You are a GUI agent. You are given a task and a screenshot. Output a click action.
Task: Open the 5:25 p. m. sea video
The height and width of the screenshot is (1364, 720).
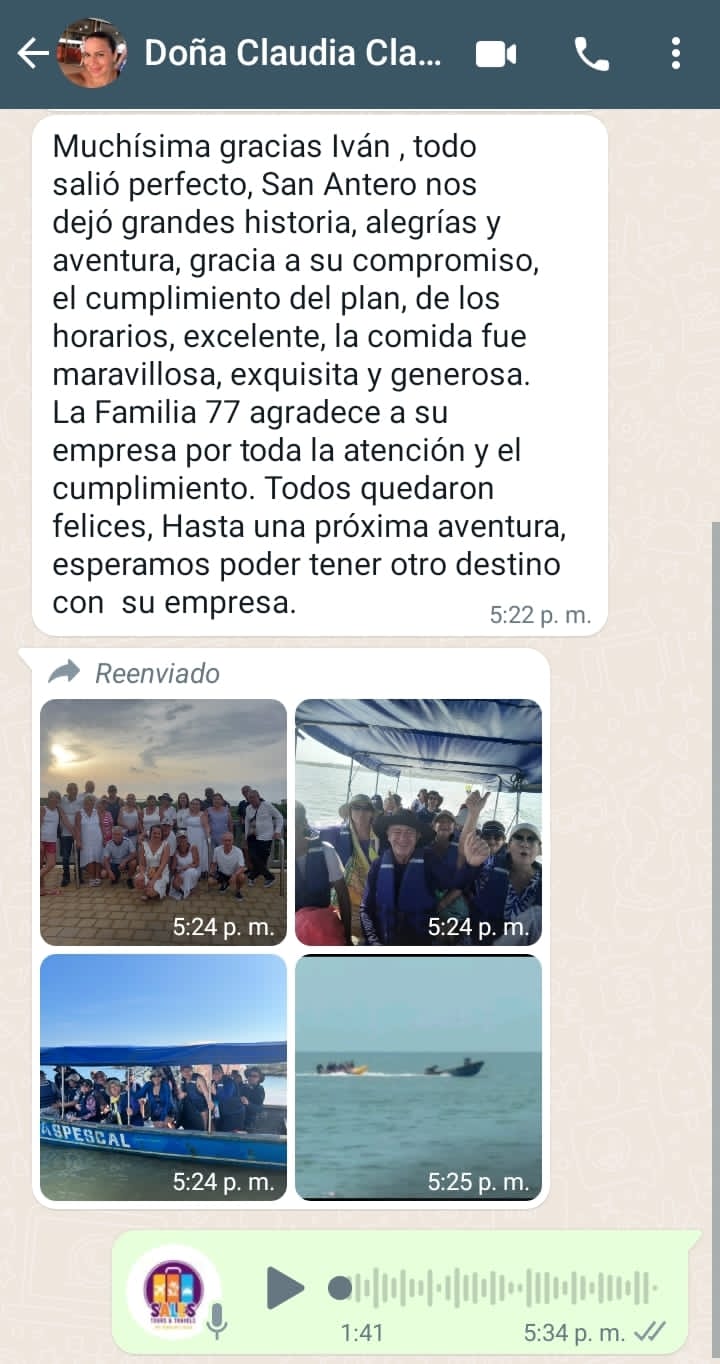pyautogui.click(x=418, y=1077)
